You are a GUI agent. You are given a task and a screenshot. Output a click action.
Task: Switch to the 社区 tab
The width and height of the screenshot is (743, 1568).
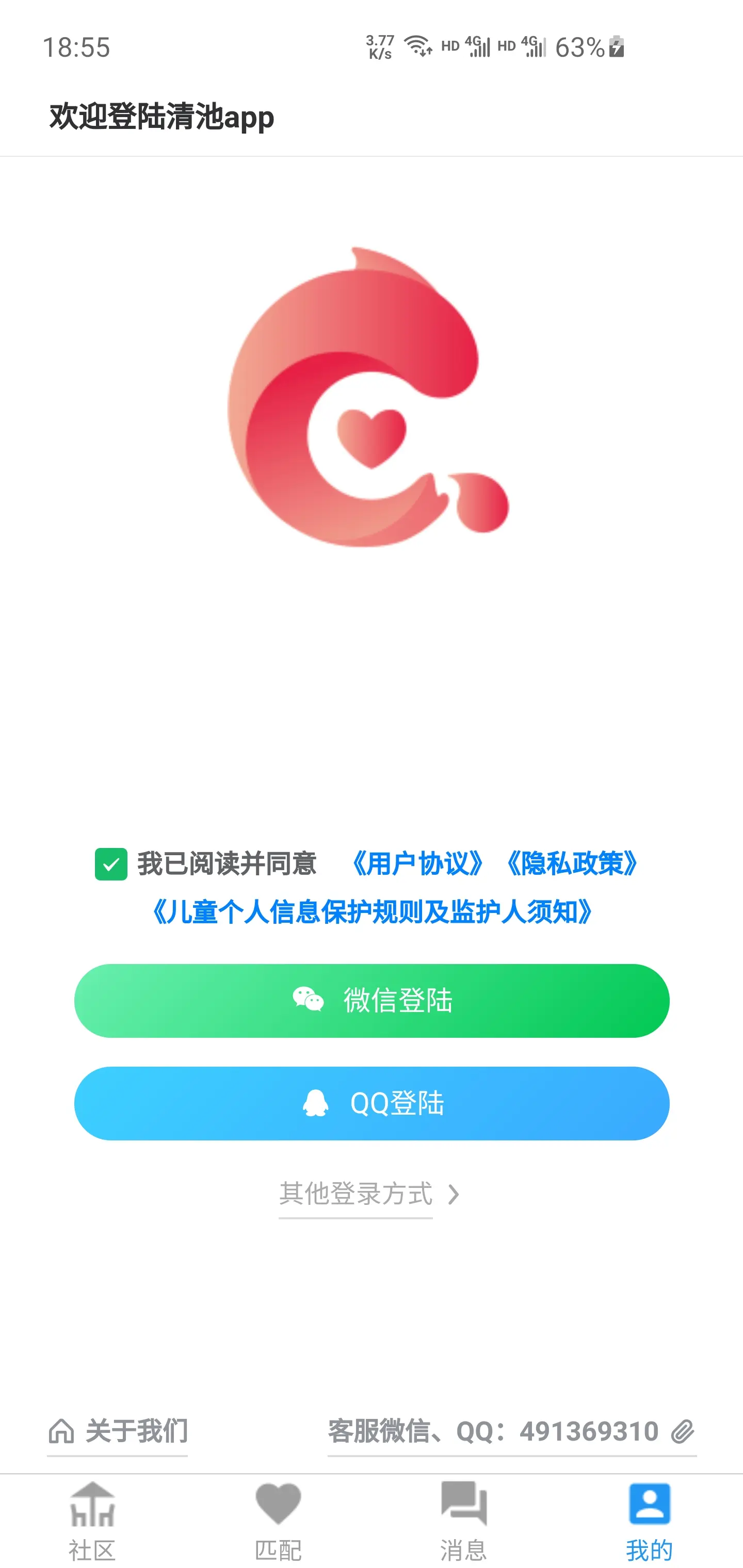(x=92, y=1521)
